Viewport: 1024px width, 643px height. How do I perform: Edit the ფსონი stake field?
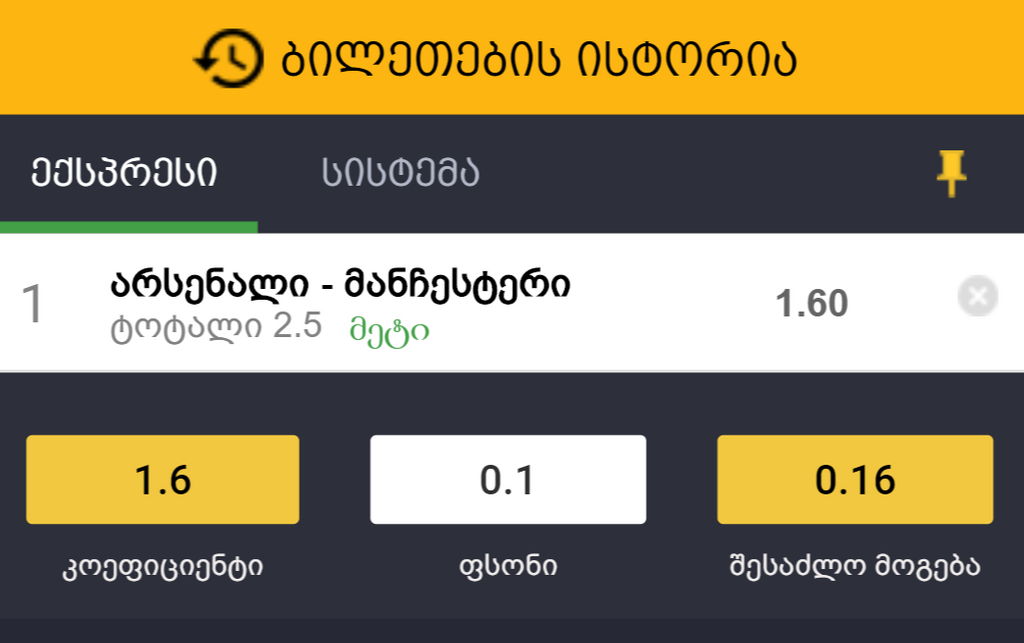pyautogui.click(x=508, y=480)
